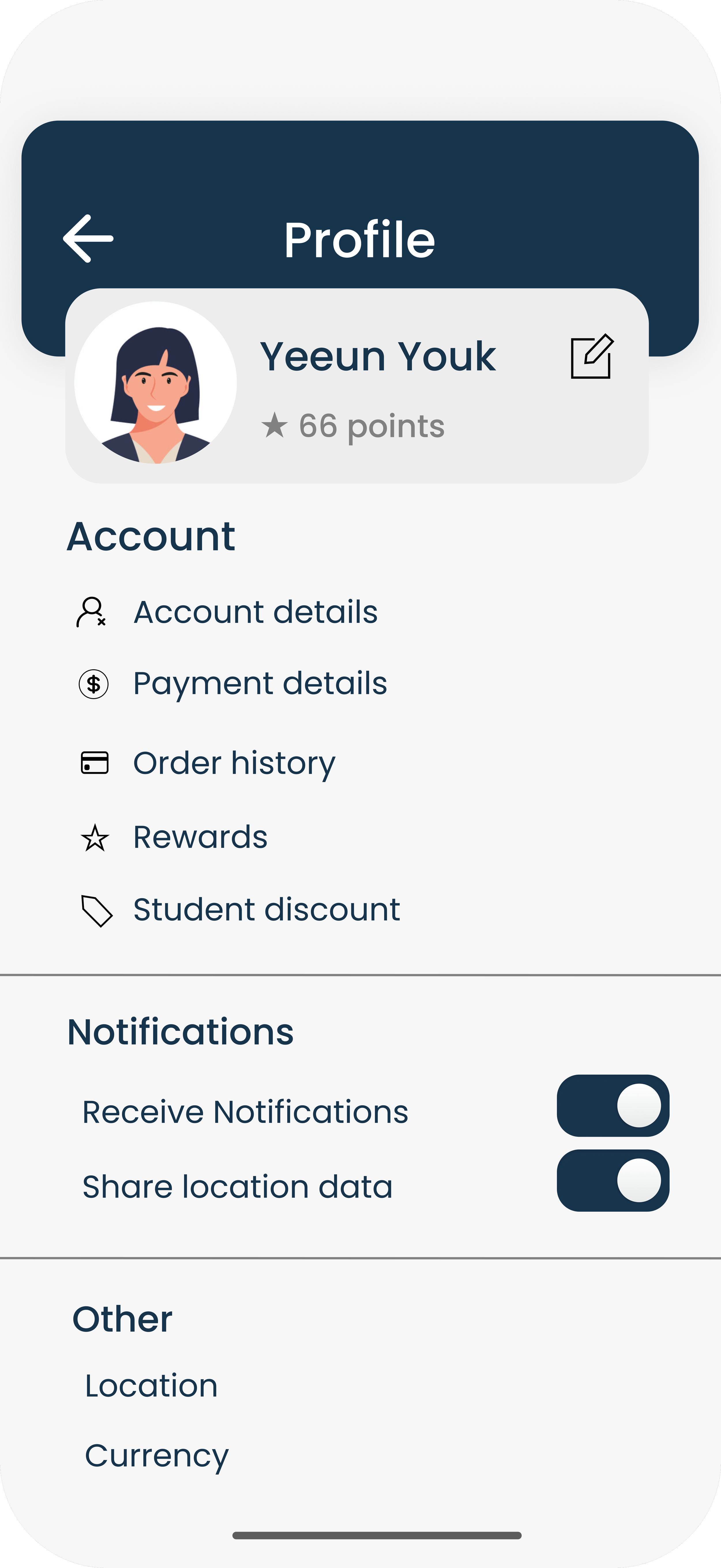Open Student discount
Image resolution: width=721 pixels, height=1568 pixels.
click(x=266, y=910)
